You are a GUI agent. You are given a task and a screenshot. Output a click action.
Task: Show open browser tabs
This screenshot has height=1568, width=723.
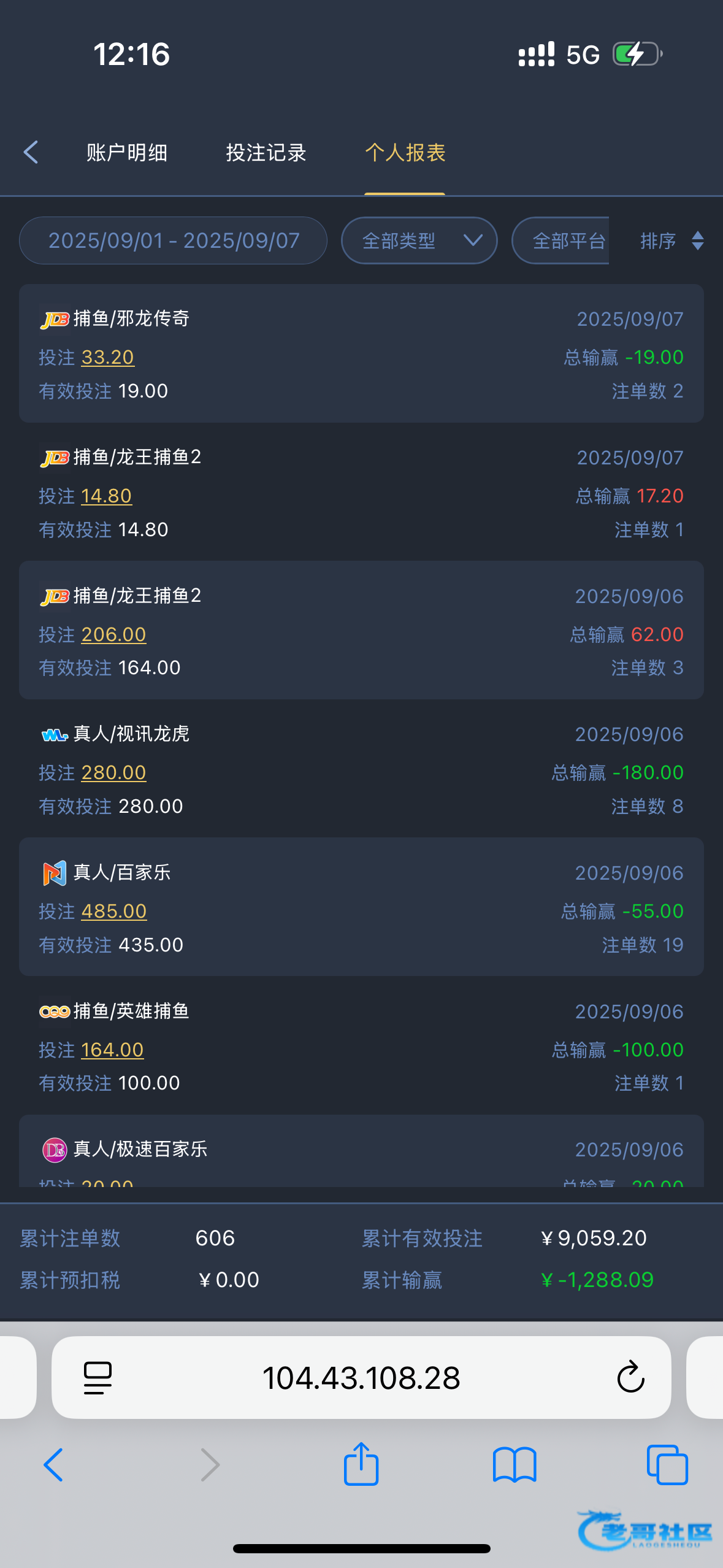tap(667, 1465)
